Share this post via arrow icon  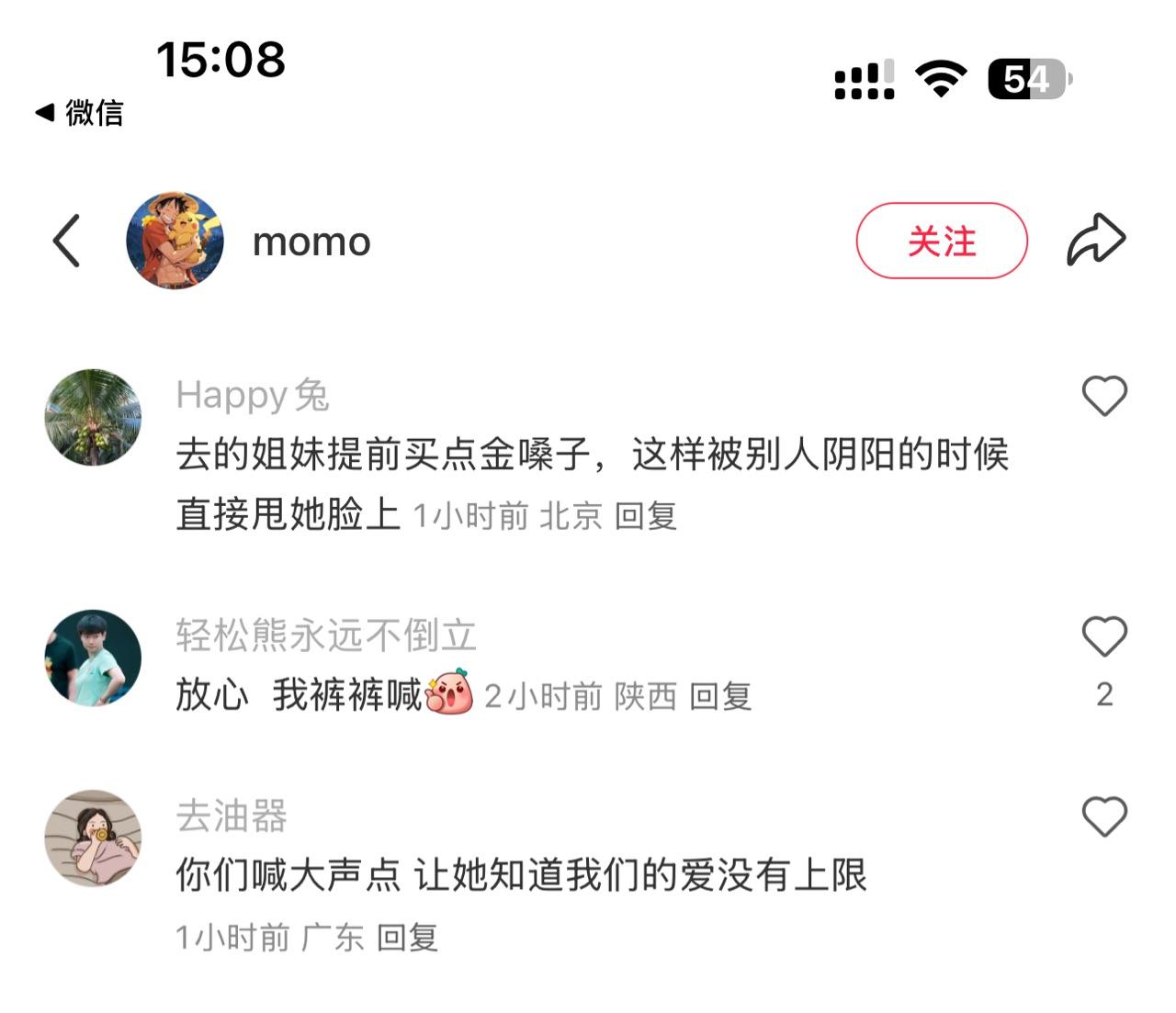(1095, 241)
